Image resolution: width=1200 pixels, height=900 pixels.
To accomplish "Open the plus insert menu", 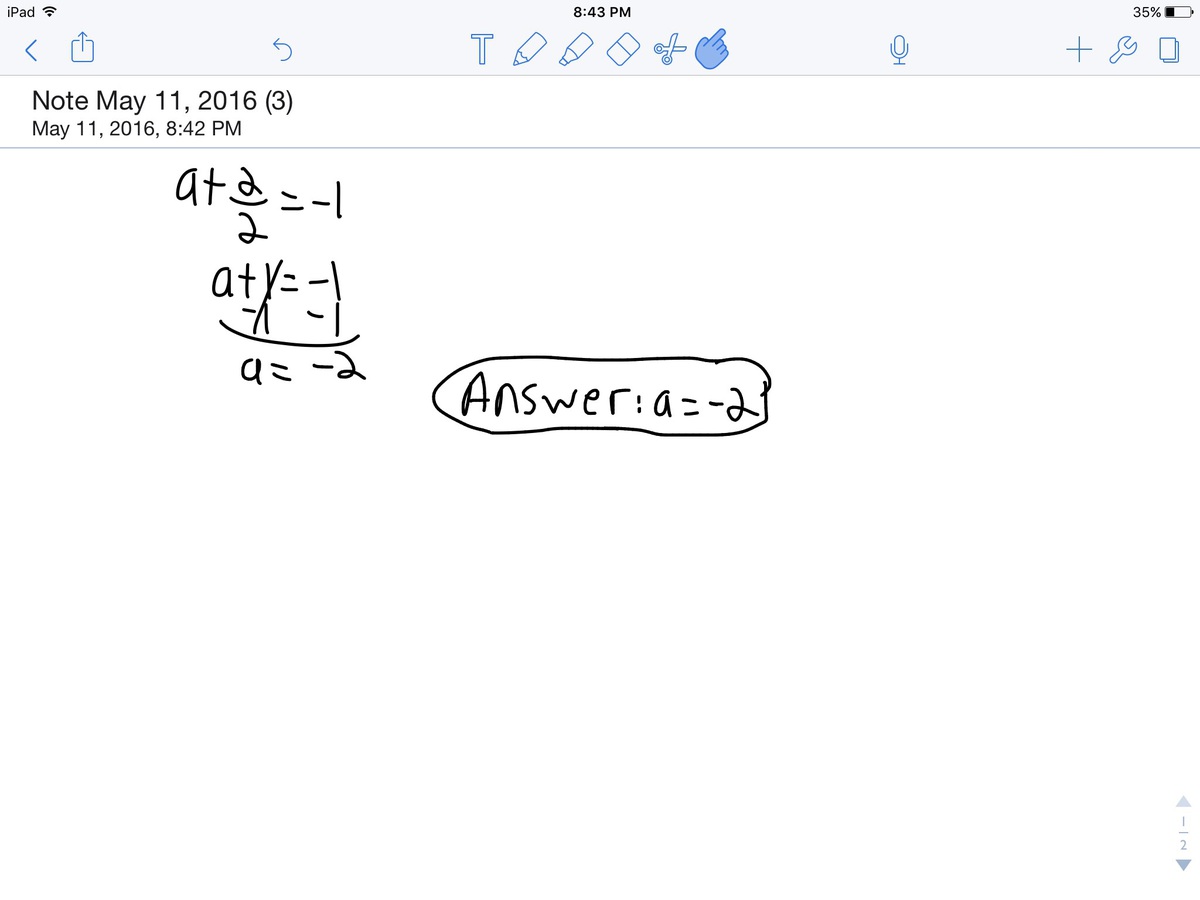I will (1077, 48).
